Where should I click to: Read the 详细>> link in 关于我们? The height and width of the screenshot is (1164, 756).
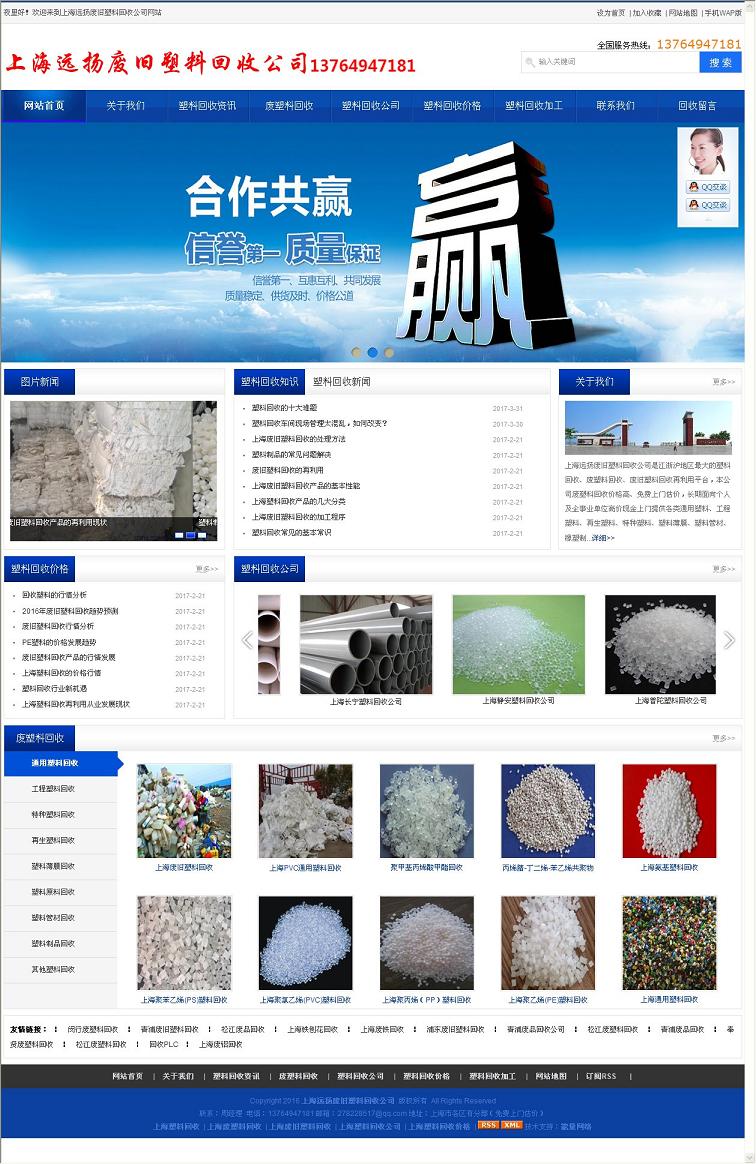tap(603, 538)
